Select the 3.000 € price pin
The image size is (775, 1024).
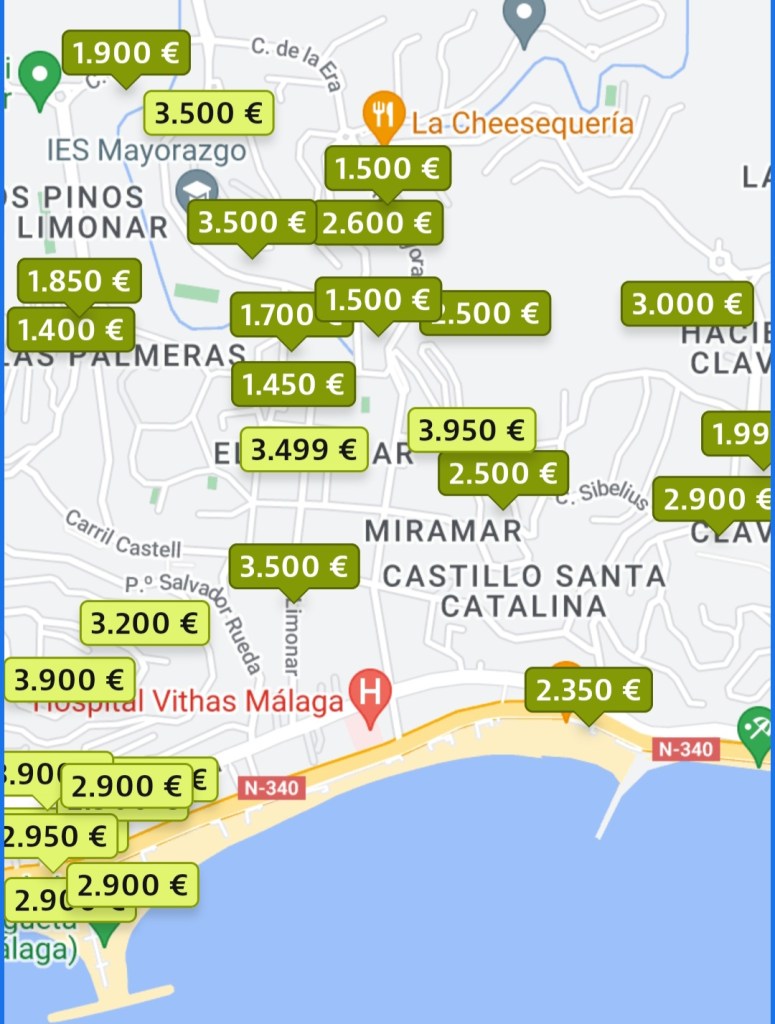click(x=687, y=304)
